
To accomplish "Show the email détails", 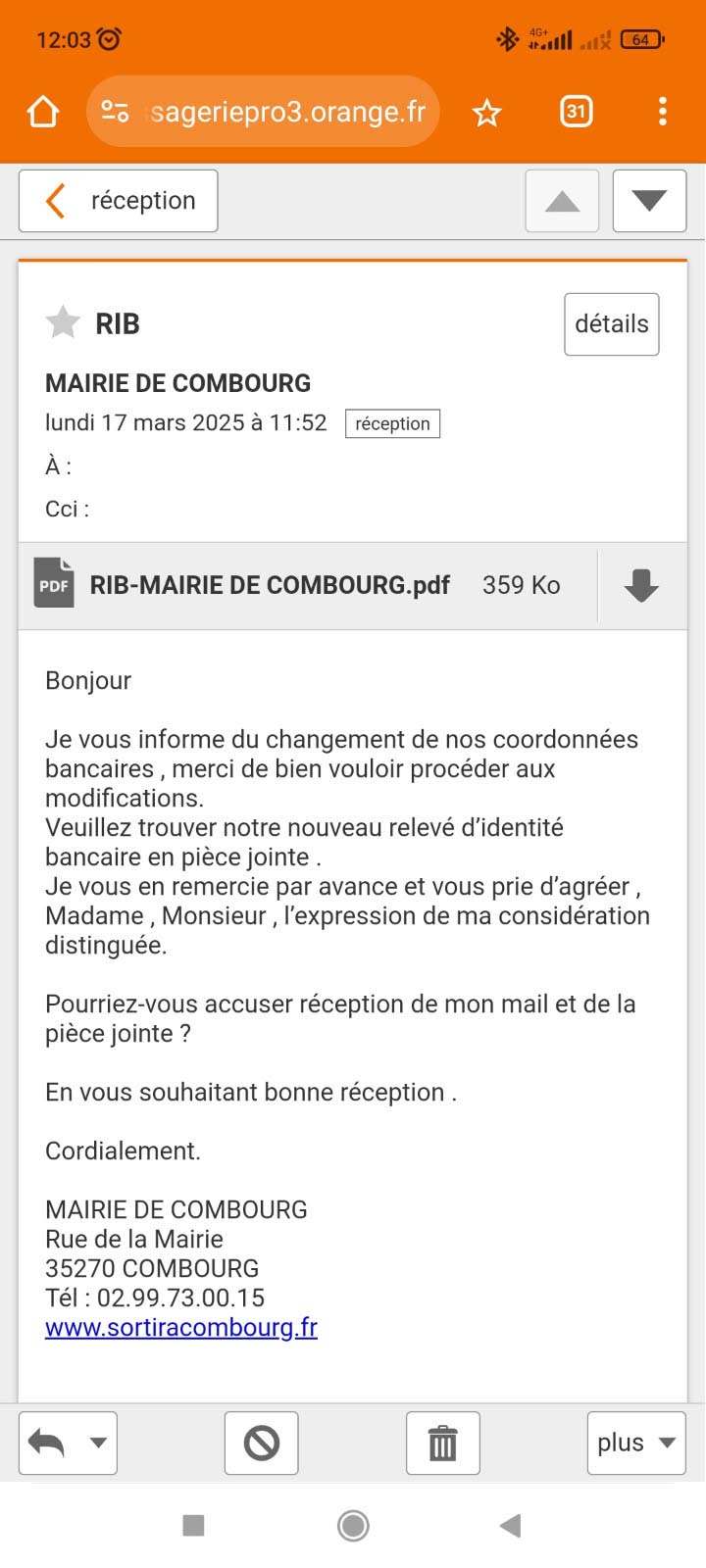I will [x=612, y=324].
